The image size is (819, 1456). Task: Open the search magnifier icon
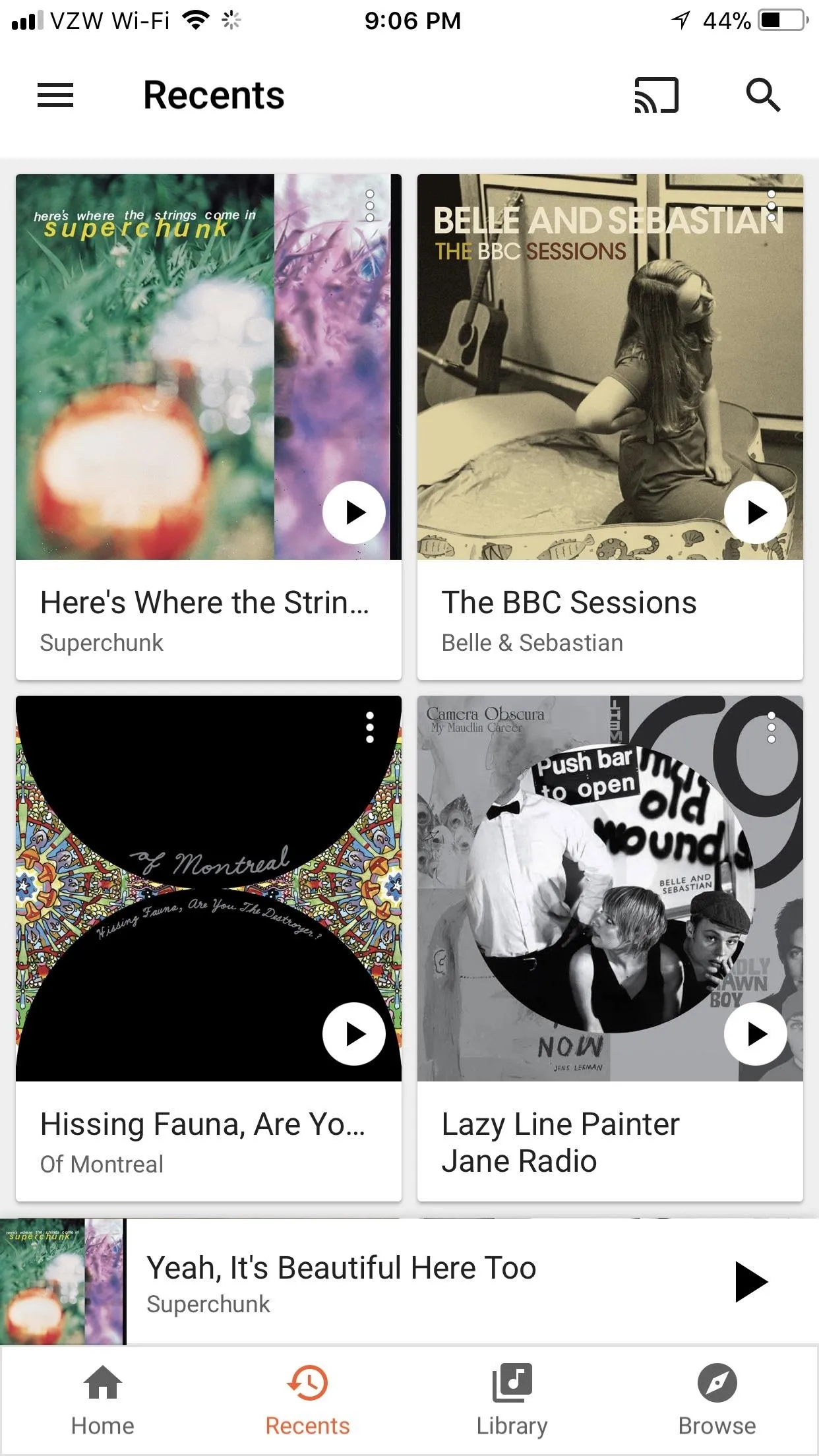tap(763, 95)
